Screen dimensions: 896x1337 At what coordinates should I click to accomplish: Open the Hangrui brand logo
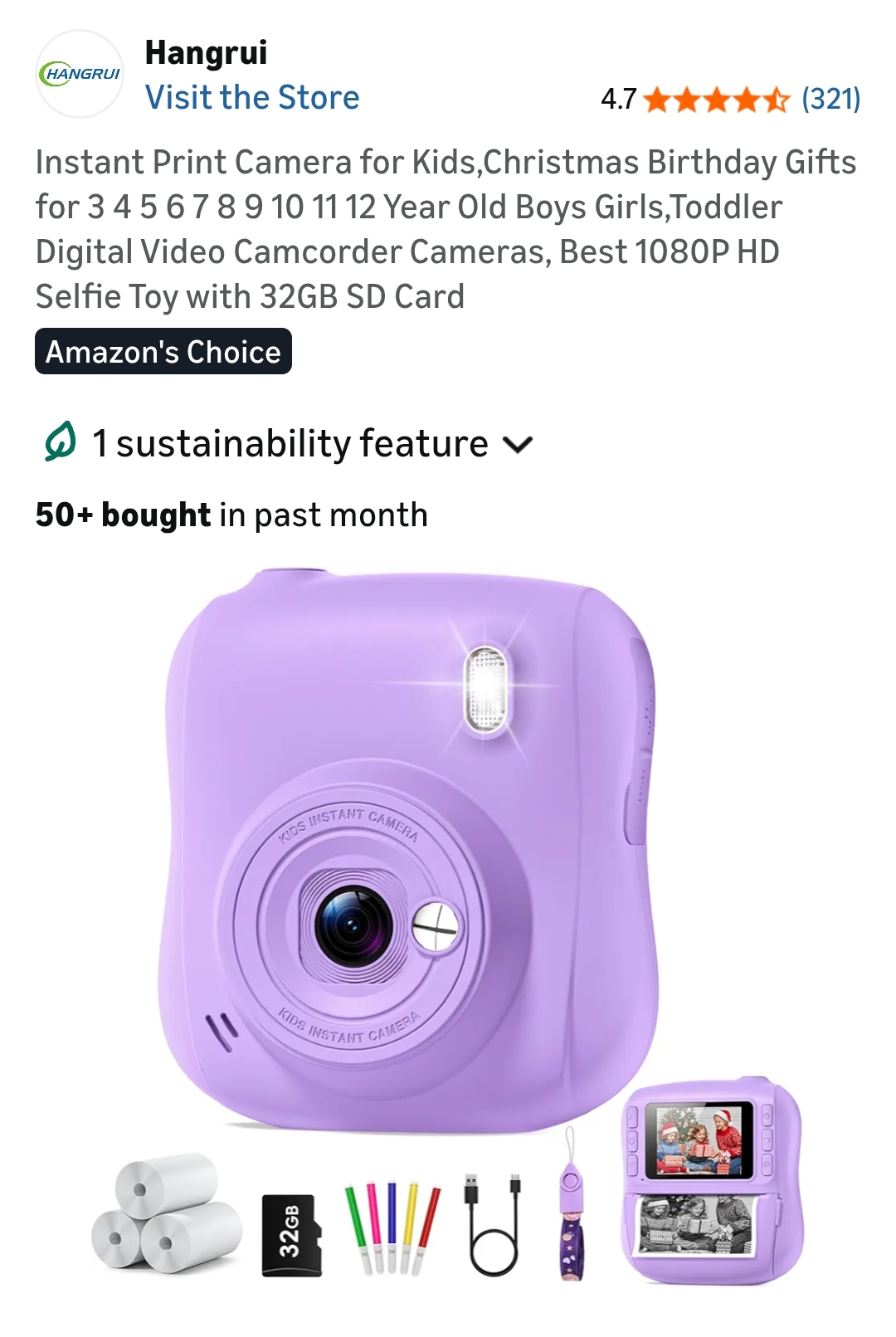pyautogui.click(x=80, y=74)
